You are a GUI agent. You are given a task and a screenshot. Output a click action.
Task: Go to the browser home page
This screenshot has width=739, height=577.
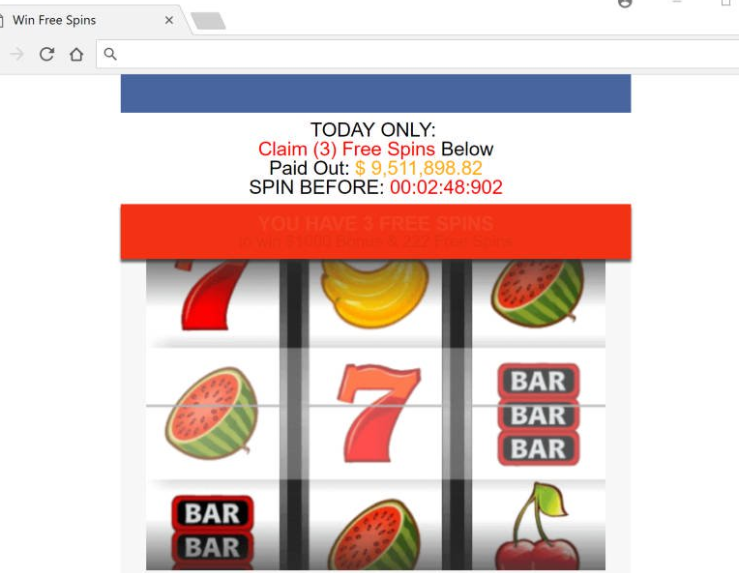[76, 55]
